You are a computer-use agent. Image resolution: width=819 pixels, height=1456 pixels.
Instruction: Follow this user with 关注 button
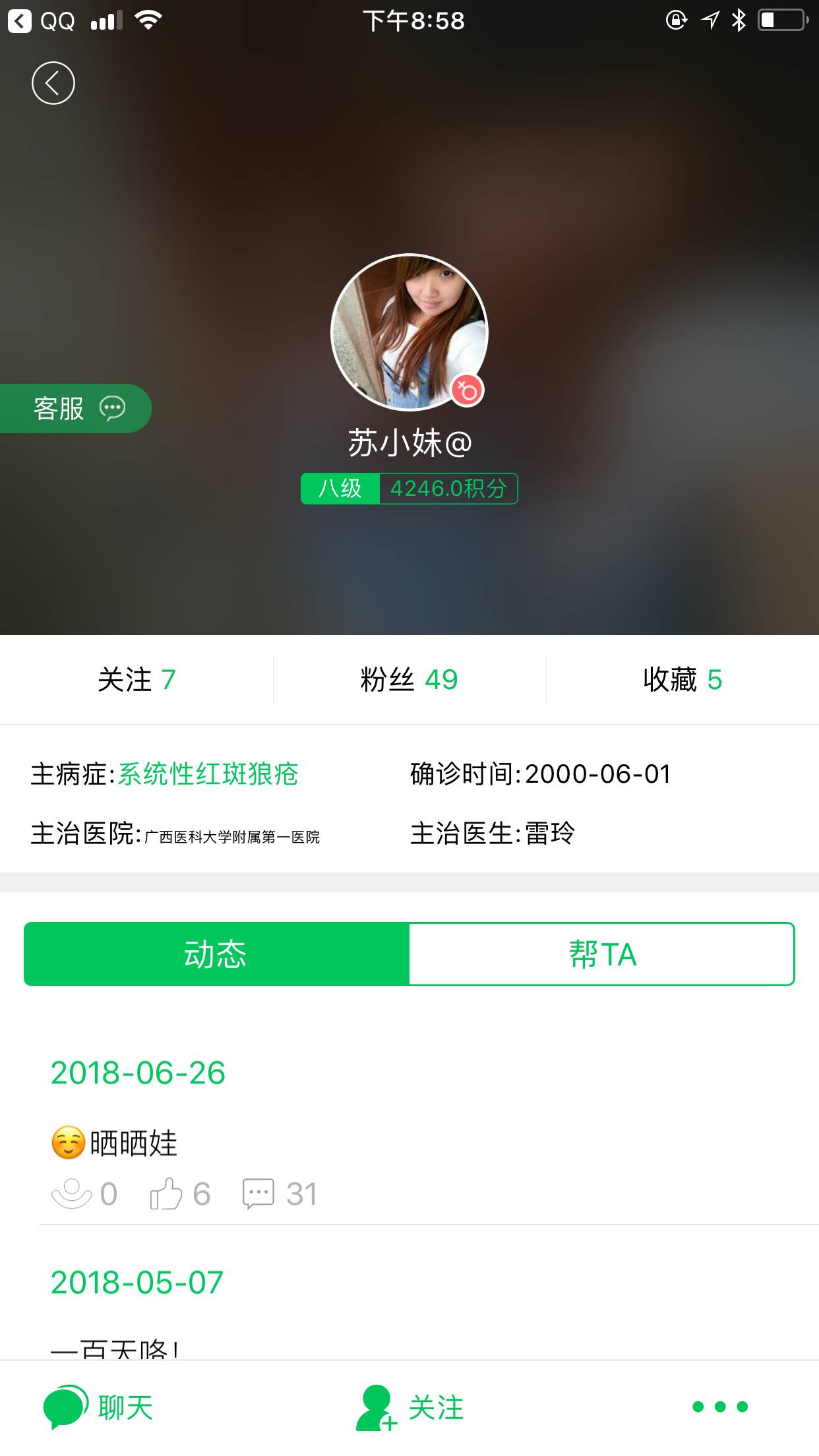[x=409, y=1407]
